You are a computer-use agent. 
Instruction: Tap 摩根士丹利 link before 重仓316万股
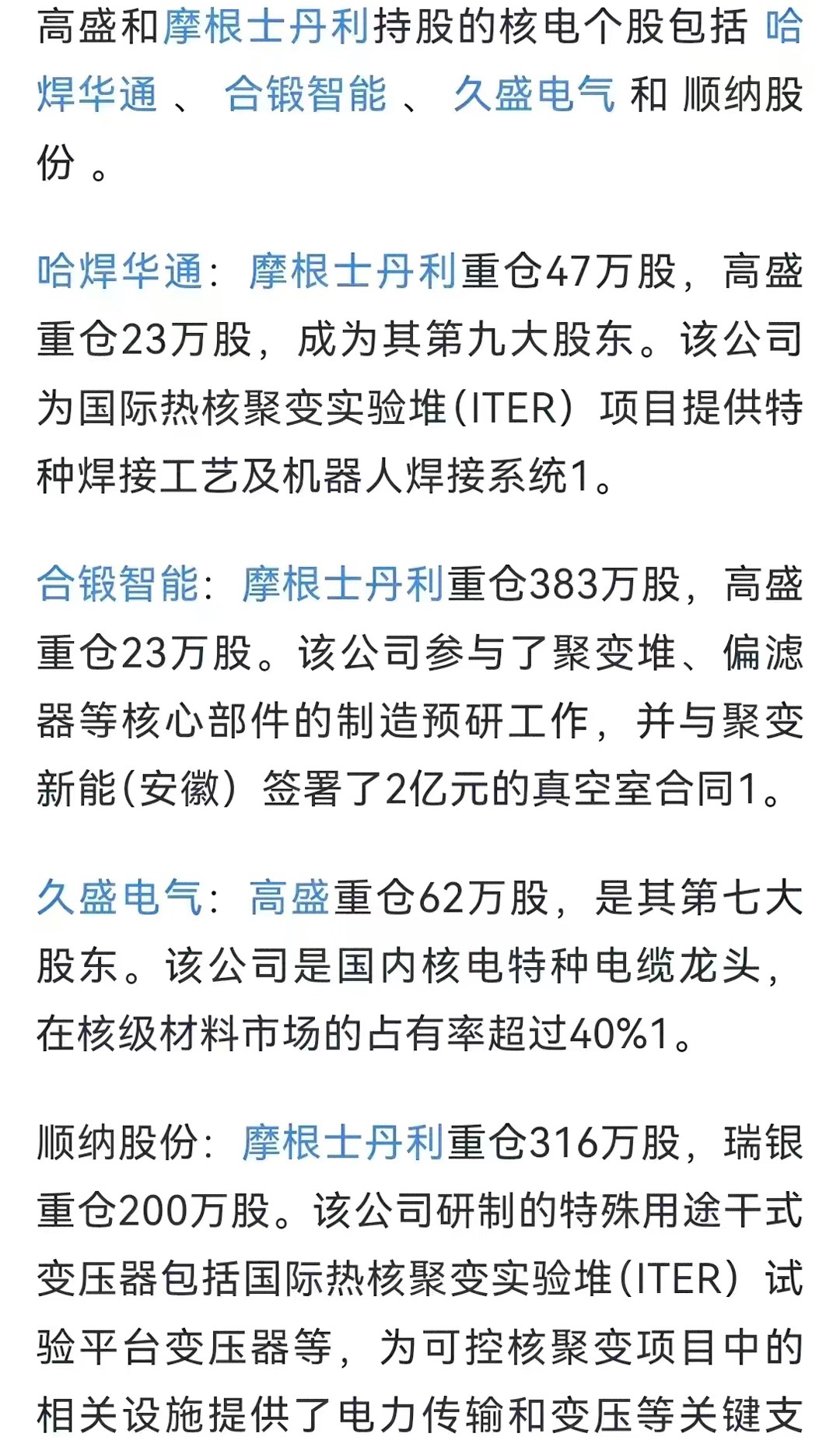[343, 1143]
